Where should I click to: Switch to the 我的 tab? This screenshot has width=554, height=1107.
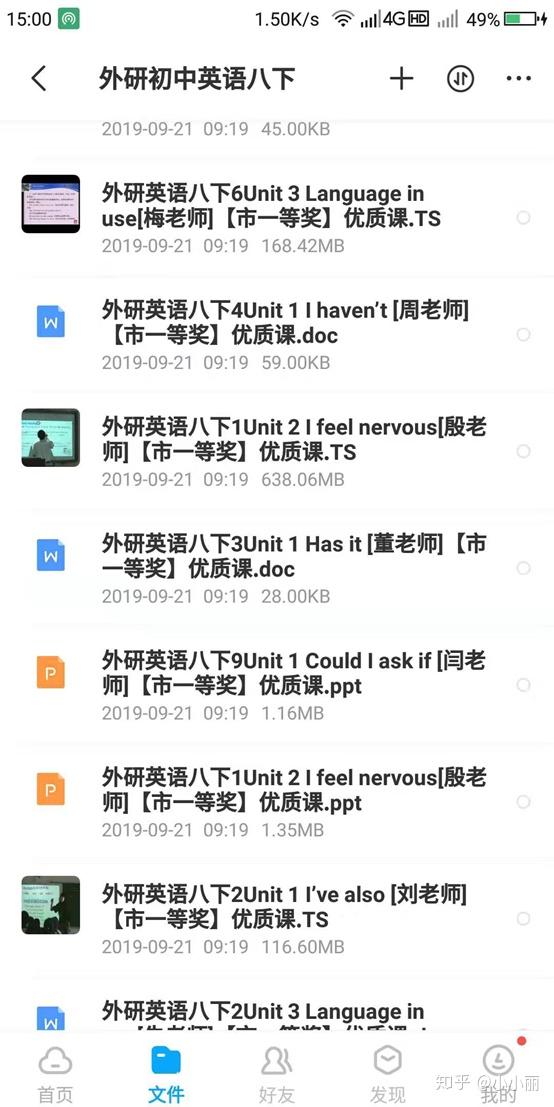pos(498,1074)
